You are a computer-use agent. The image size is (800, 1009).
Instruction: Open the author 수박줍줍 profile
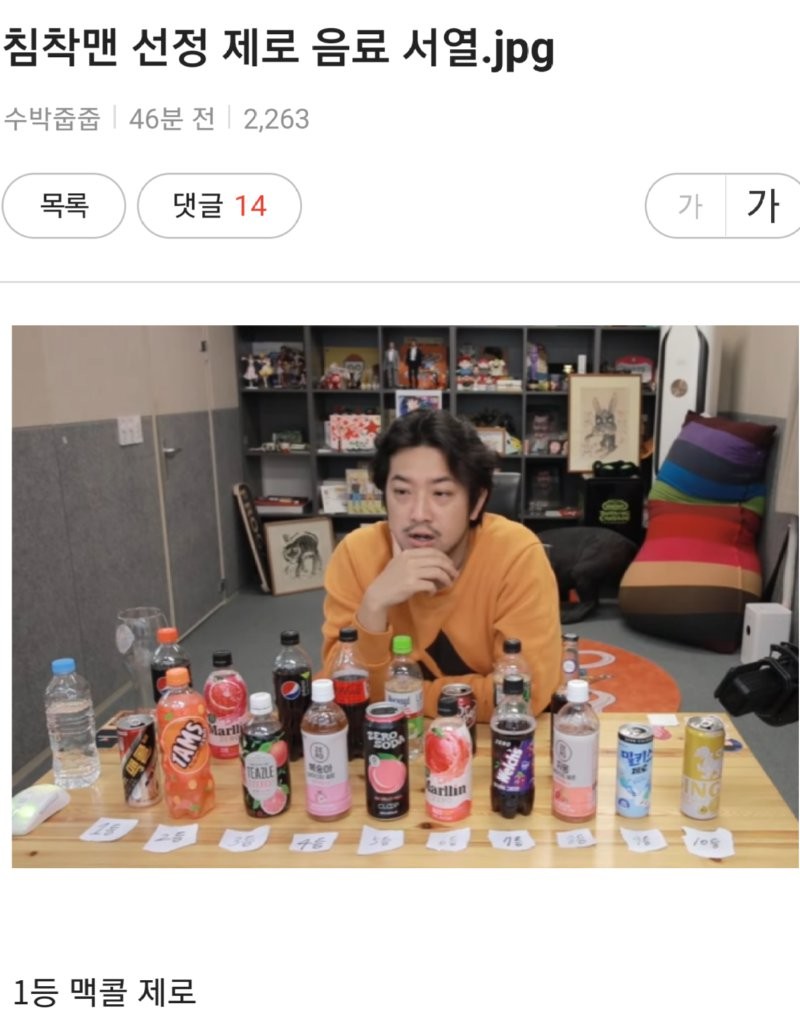(52, 119)
